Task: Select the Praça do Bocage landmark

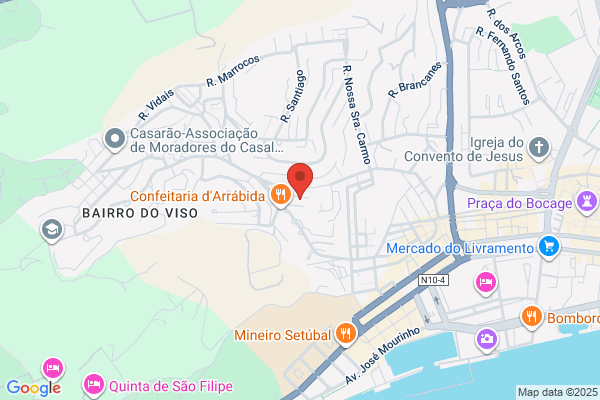Action: tap(587, 202)
